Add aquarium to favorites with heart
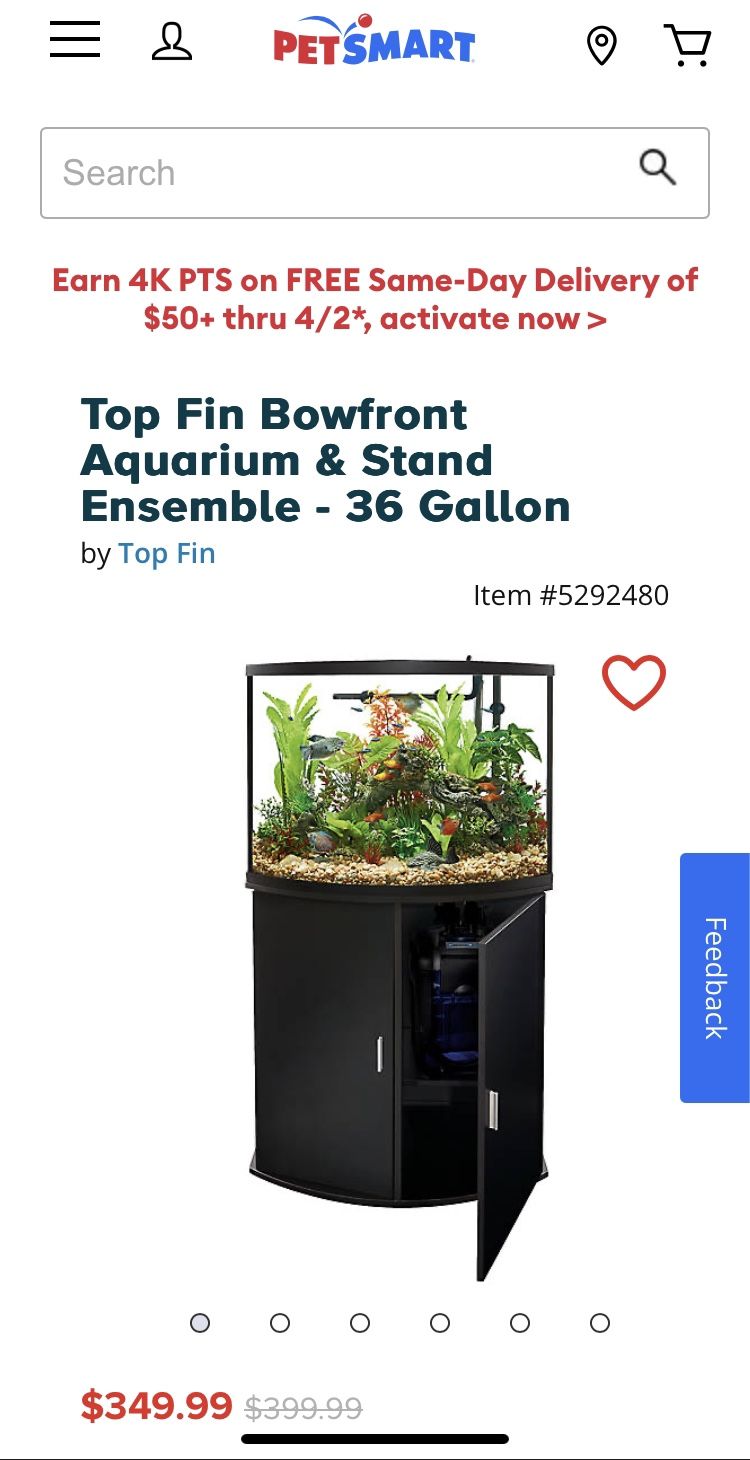This screenshot has height=1460, width=750. 634,683
